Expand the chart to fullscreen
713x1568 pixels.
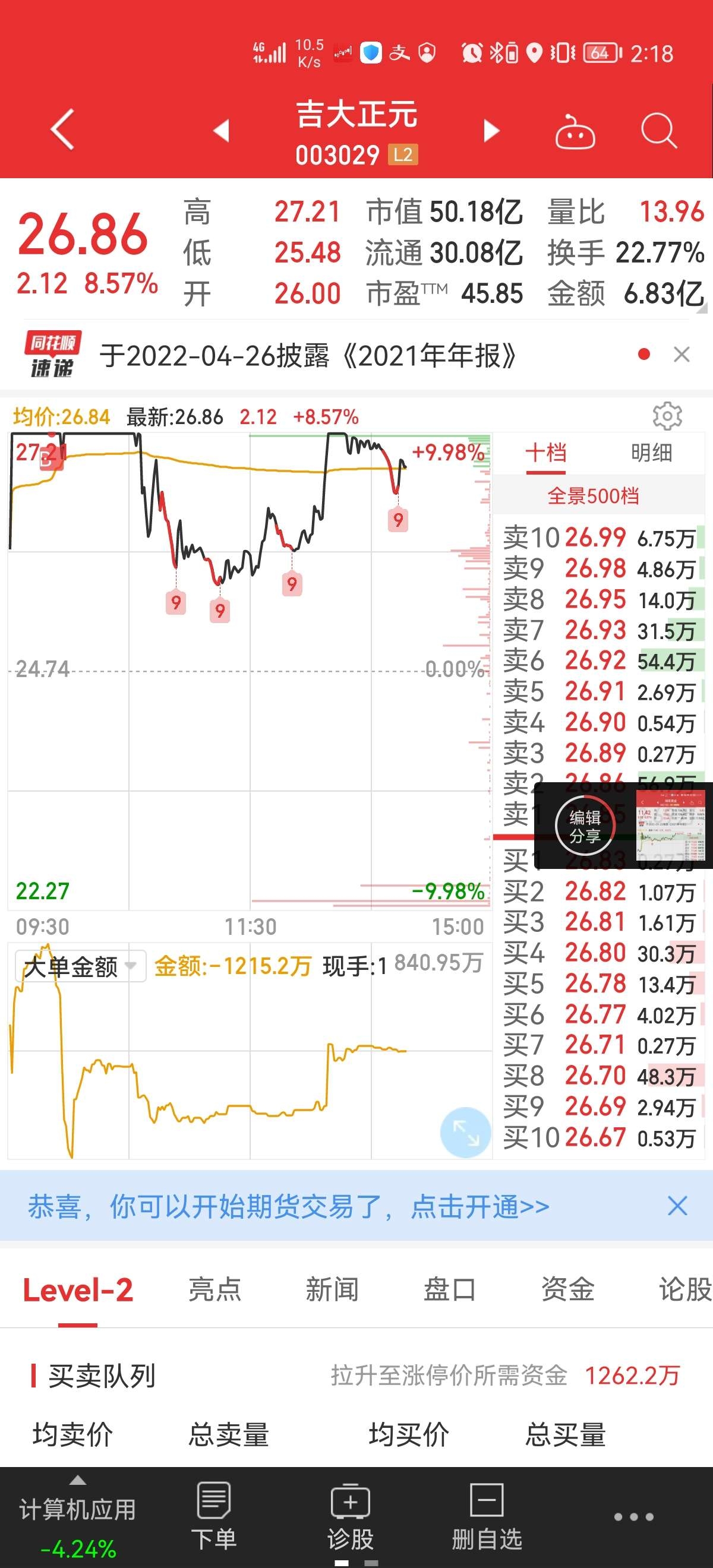pyautogui.click(x=465, y=1132)
